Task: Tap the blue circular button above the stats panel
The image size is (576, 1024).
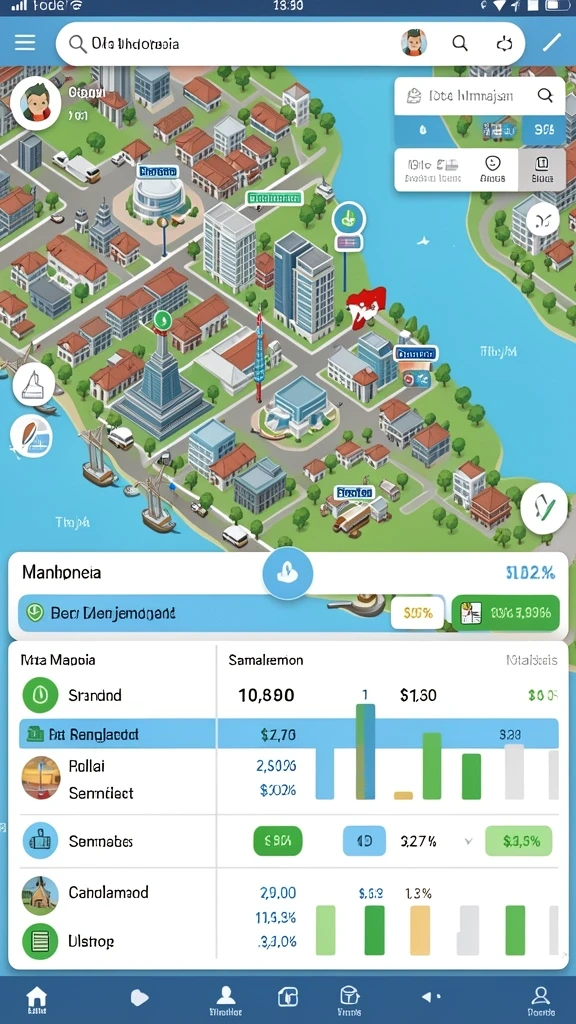Action: click(287, 573)
